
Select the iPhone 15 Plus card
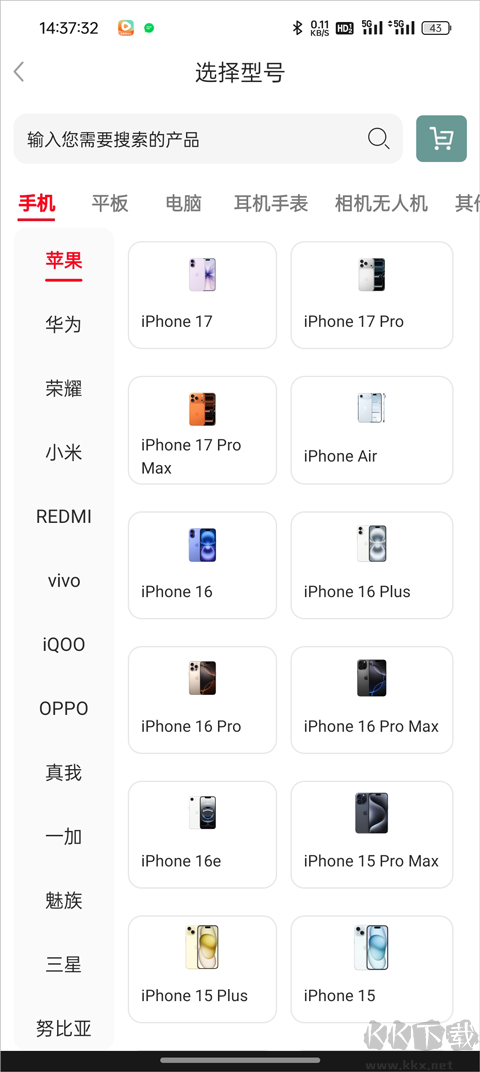[202, 969]
